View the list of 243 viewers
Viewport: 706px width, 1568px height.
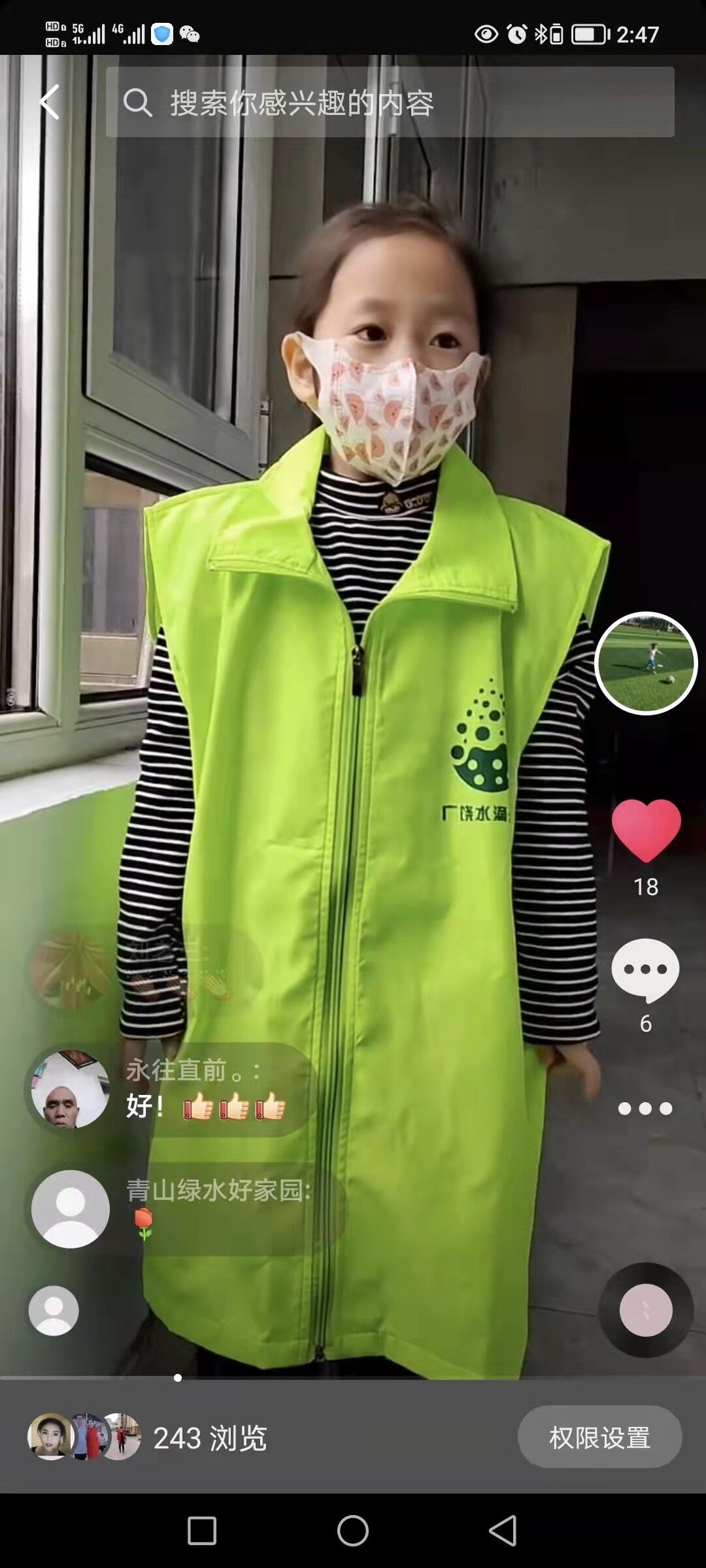(147, 1437)
